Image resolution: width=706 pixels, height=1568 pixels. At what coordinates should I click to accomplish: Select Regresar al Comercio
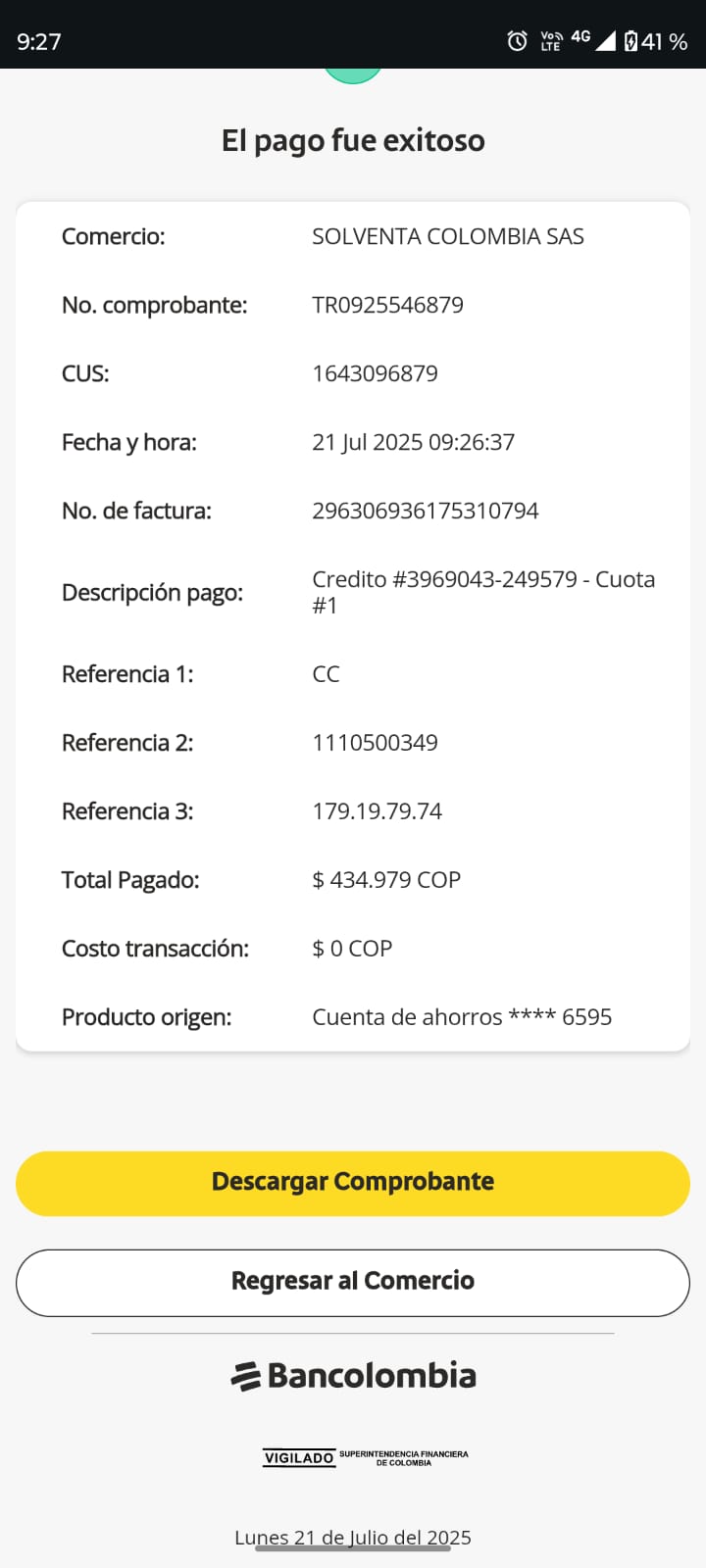[353, 1282]
